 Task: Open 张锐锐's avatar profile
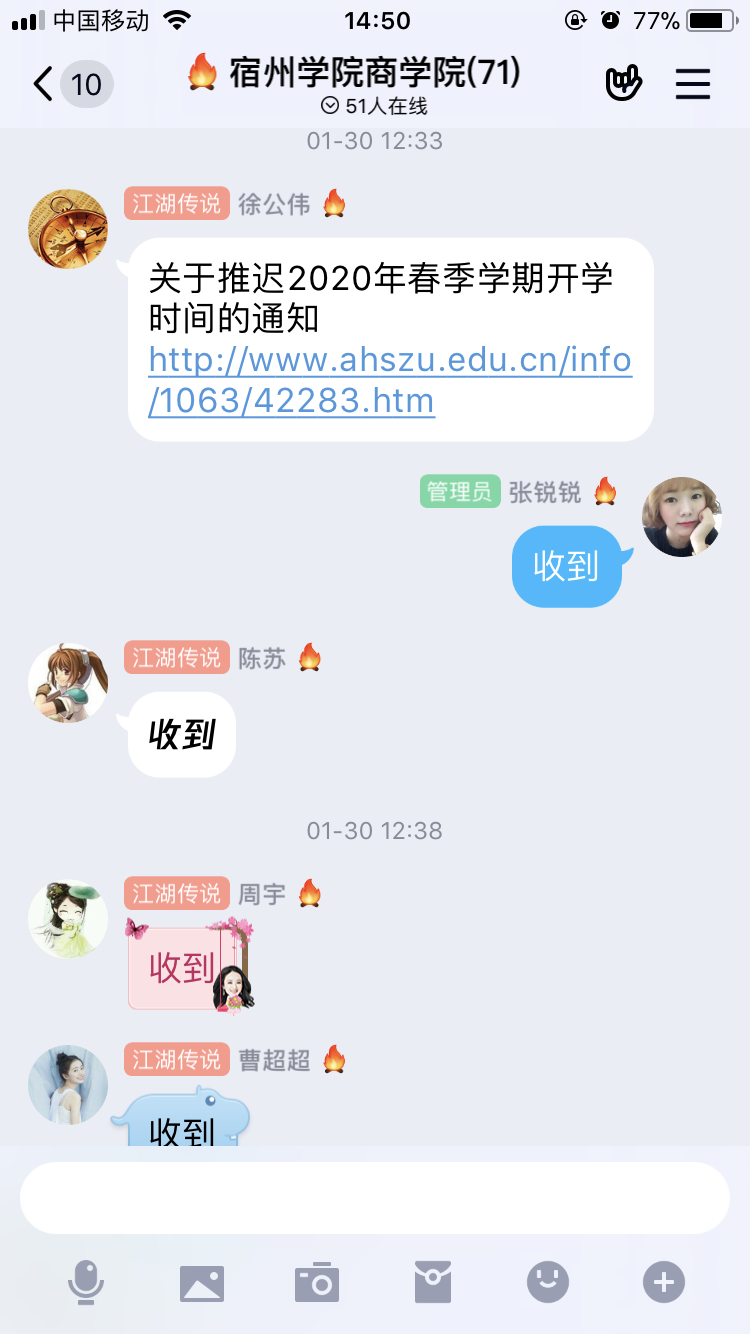click(681, 517)
